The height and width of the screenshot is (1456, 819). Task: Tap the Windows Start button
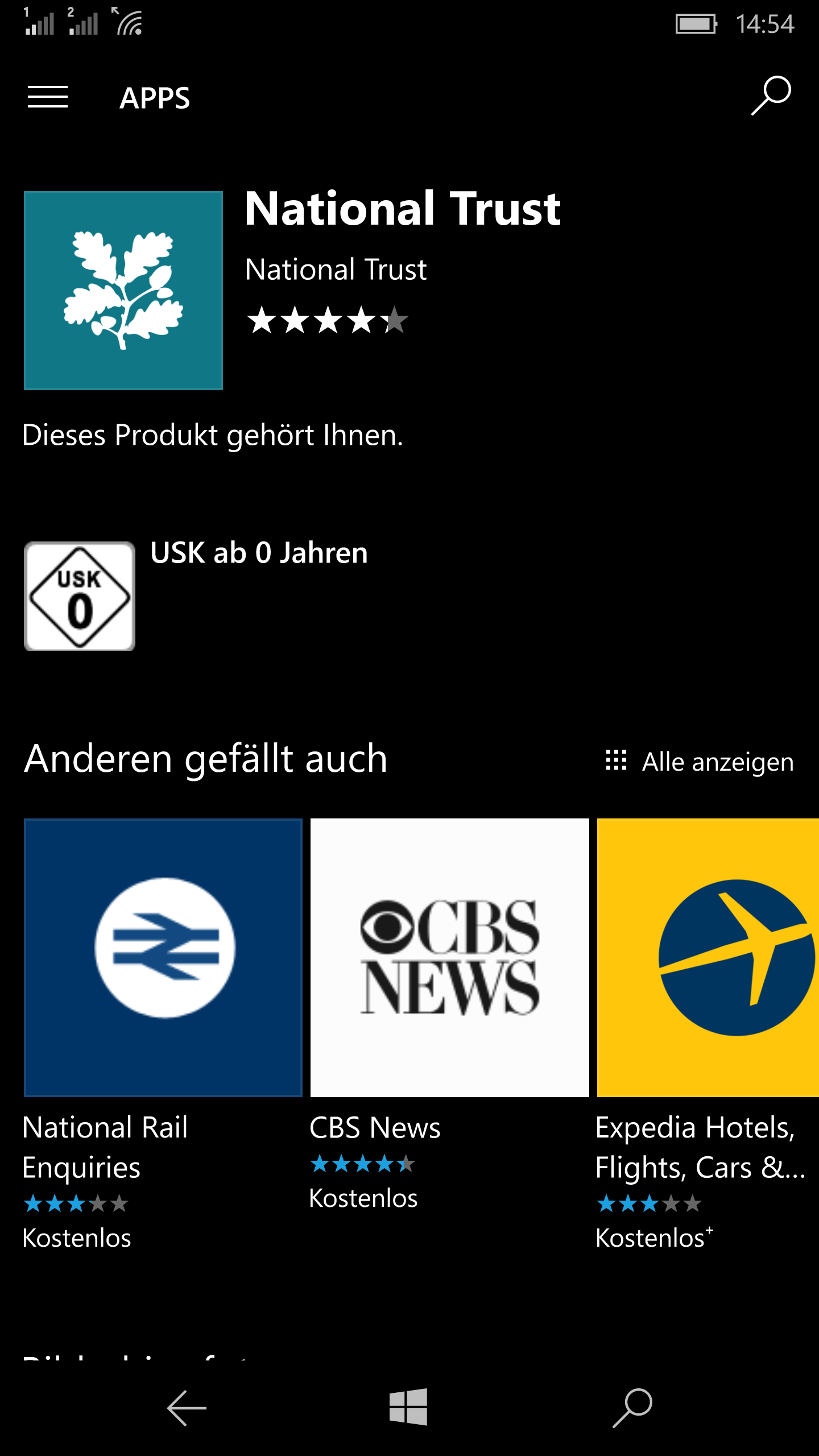coord(408,1407)
